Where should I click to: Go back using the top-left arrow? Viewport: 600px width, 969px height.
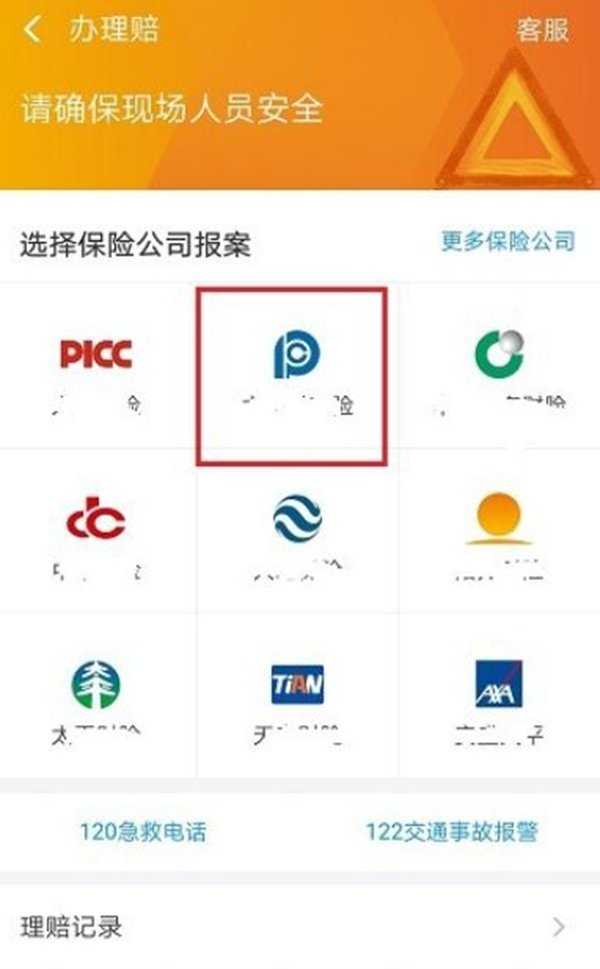33,29
